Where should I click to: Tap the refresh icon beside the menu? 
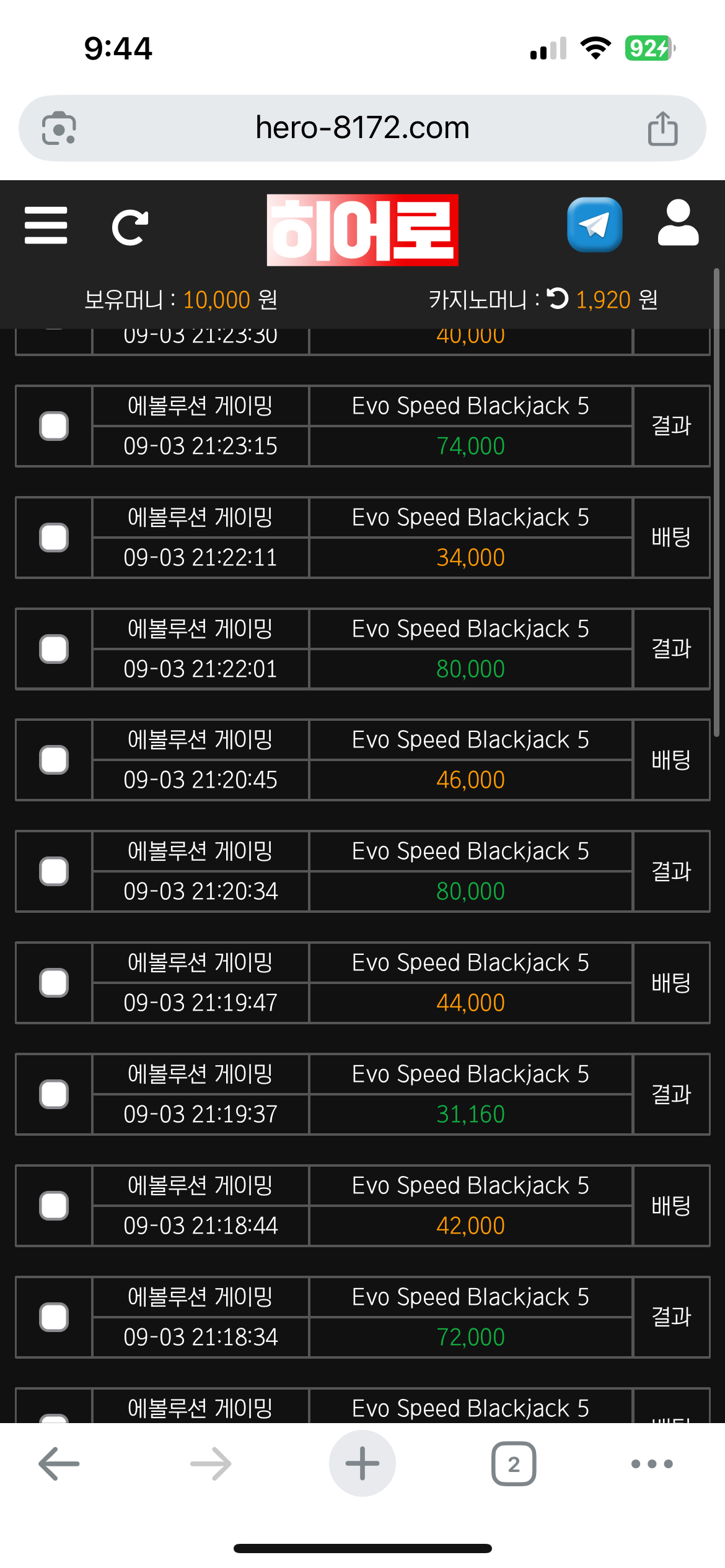click(x=130, y=227)
